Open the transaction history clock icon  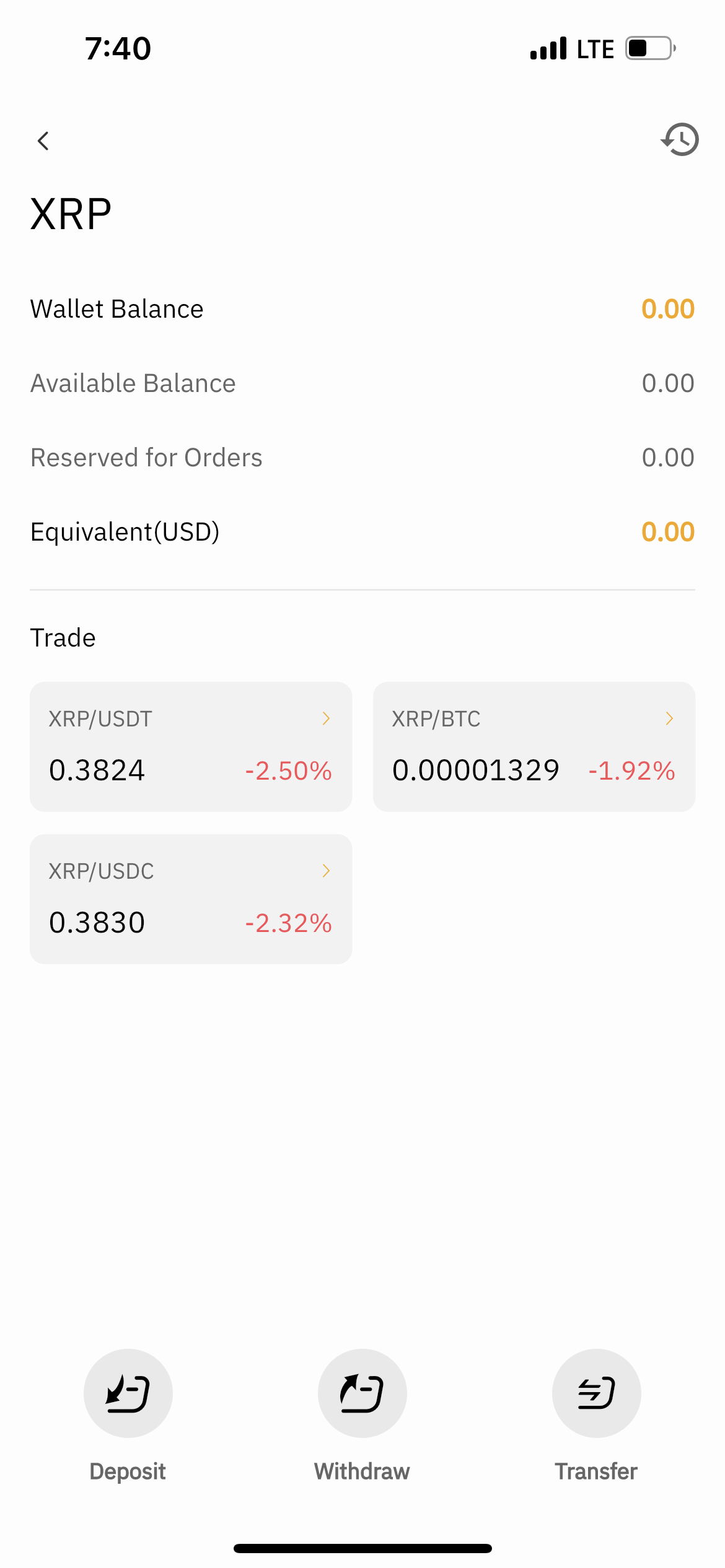tap(680, 139)
